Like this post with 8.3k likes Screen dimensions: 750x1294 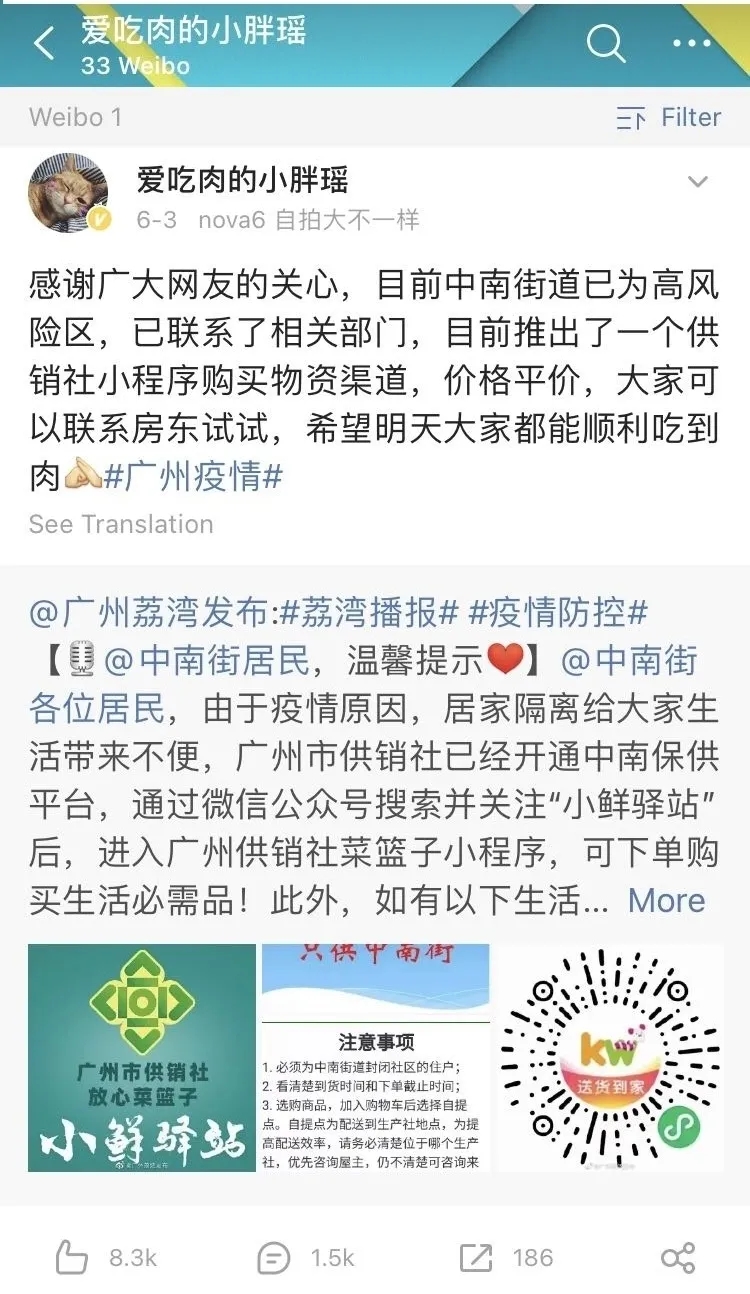pyautogui.click(x=105, y=1257)
